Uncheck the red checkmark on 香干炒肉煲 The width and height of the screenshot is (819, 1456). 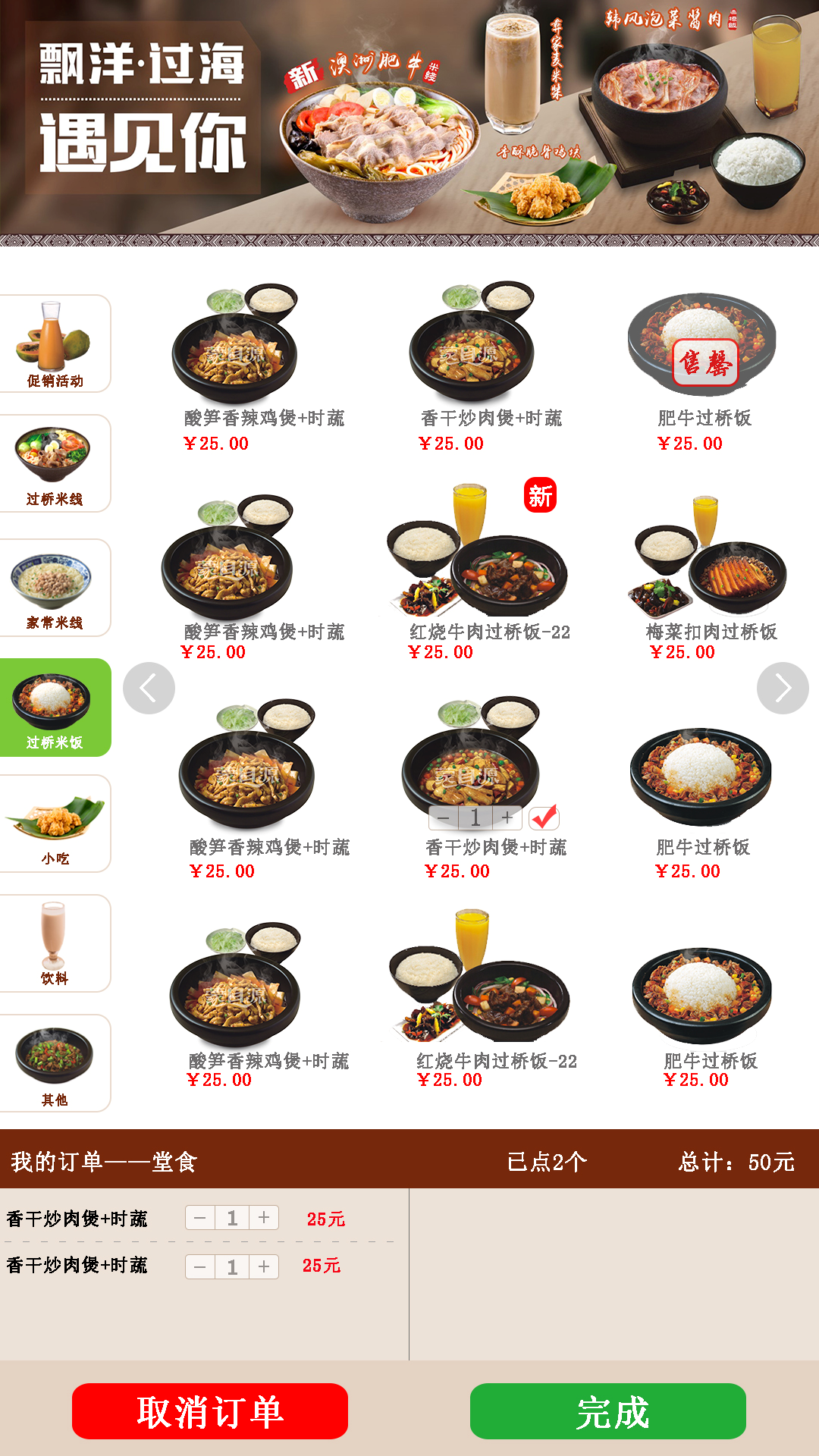pyautogui.click(x=544, y=817)
